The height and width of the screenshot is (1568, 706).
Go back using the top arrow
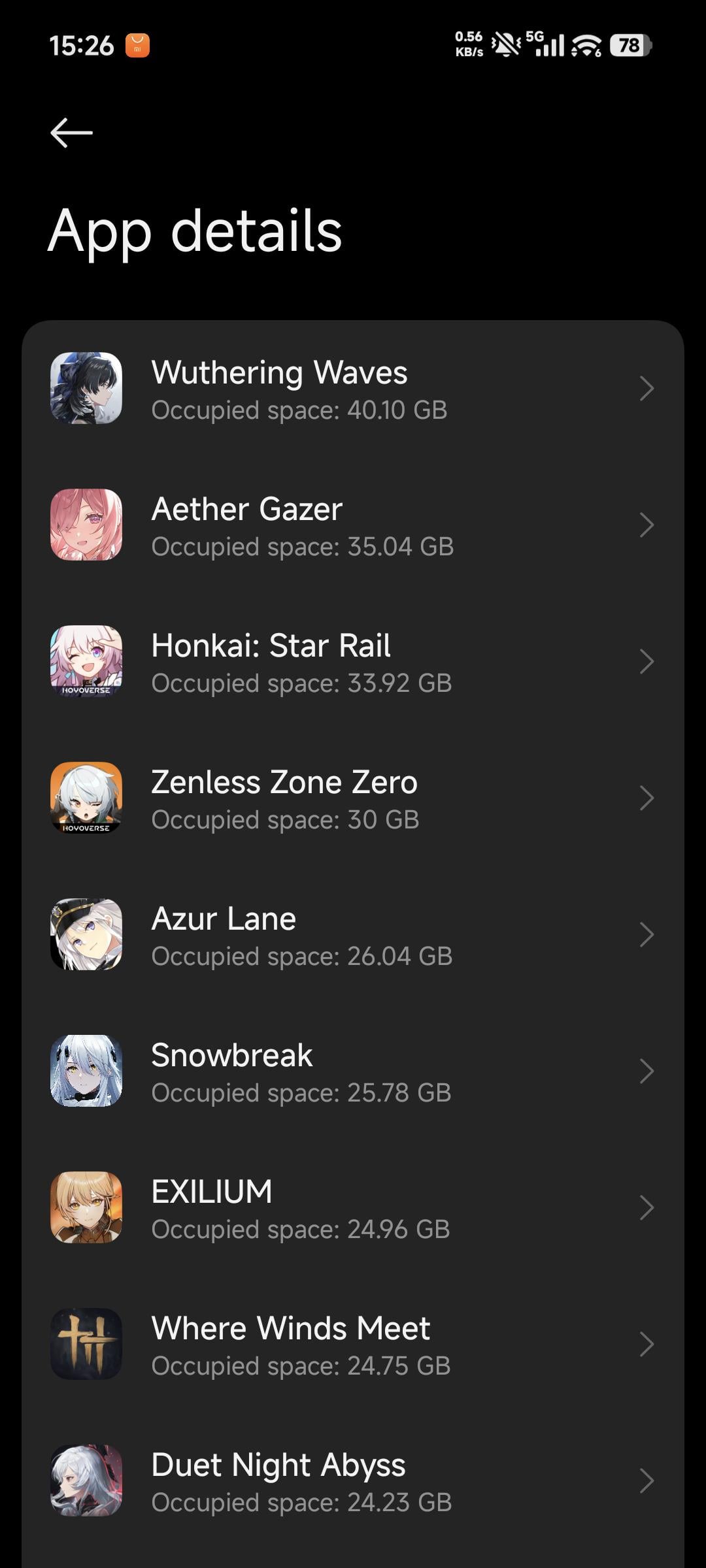pyautogui.click(x=71, y=133)
